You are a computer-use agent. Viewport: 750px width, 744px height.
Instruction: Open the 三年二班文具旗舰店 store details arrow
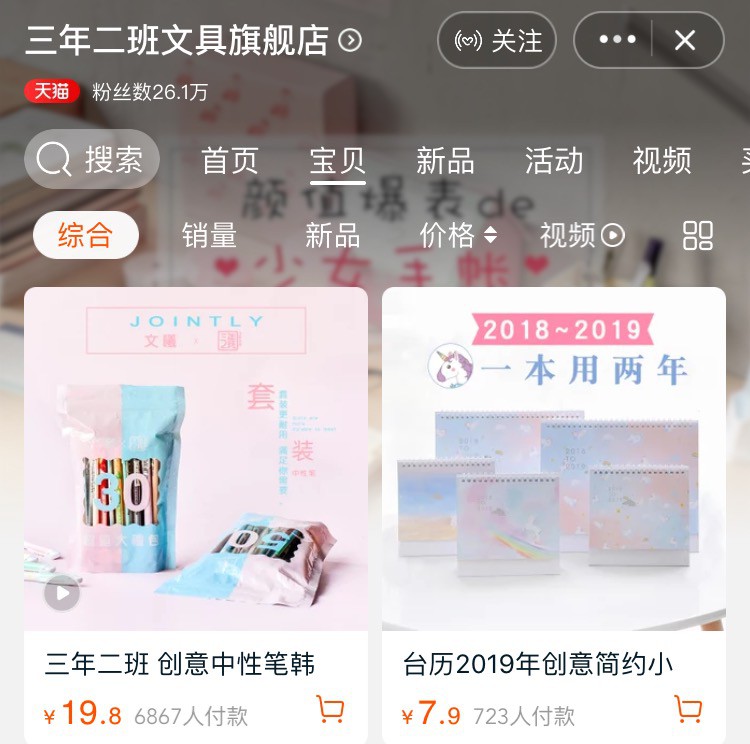(x=350, y=41)
